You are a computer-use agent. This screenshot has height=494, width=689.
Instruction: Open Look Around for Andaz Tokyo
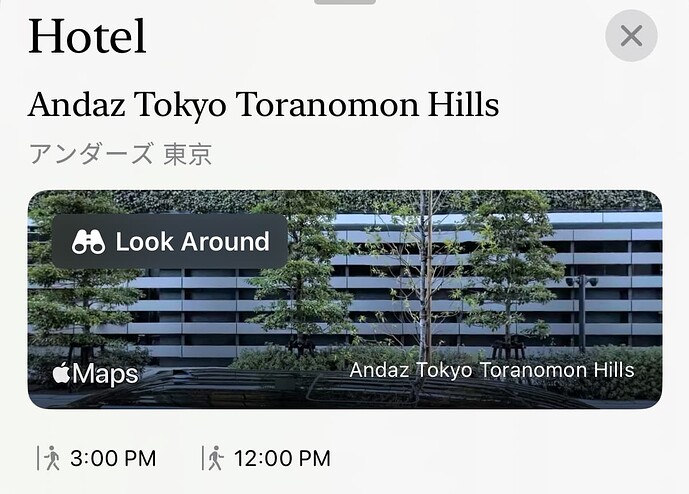coord(170,241)
